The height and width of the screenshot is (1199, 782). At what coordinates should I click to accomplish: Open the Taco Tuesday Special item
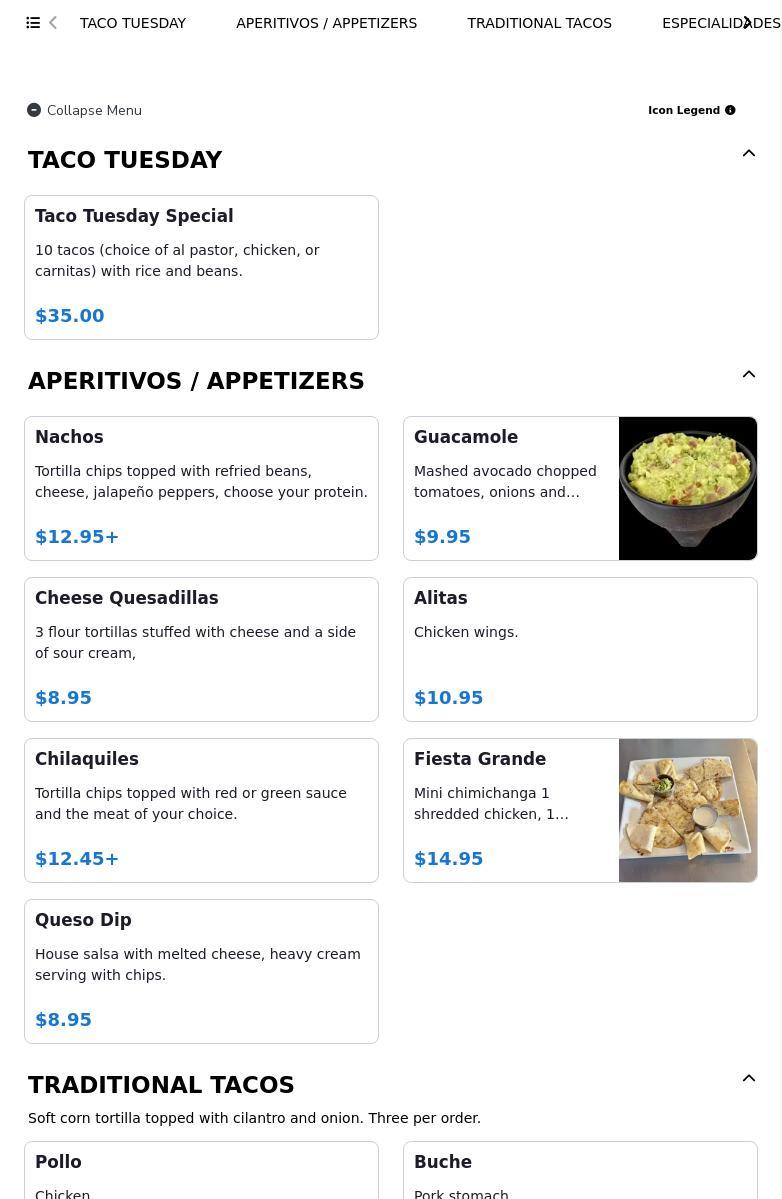[x=201, y=267]
